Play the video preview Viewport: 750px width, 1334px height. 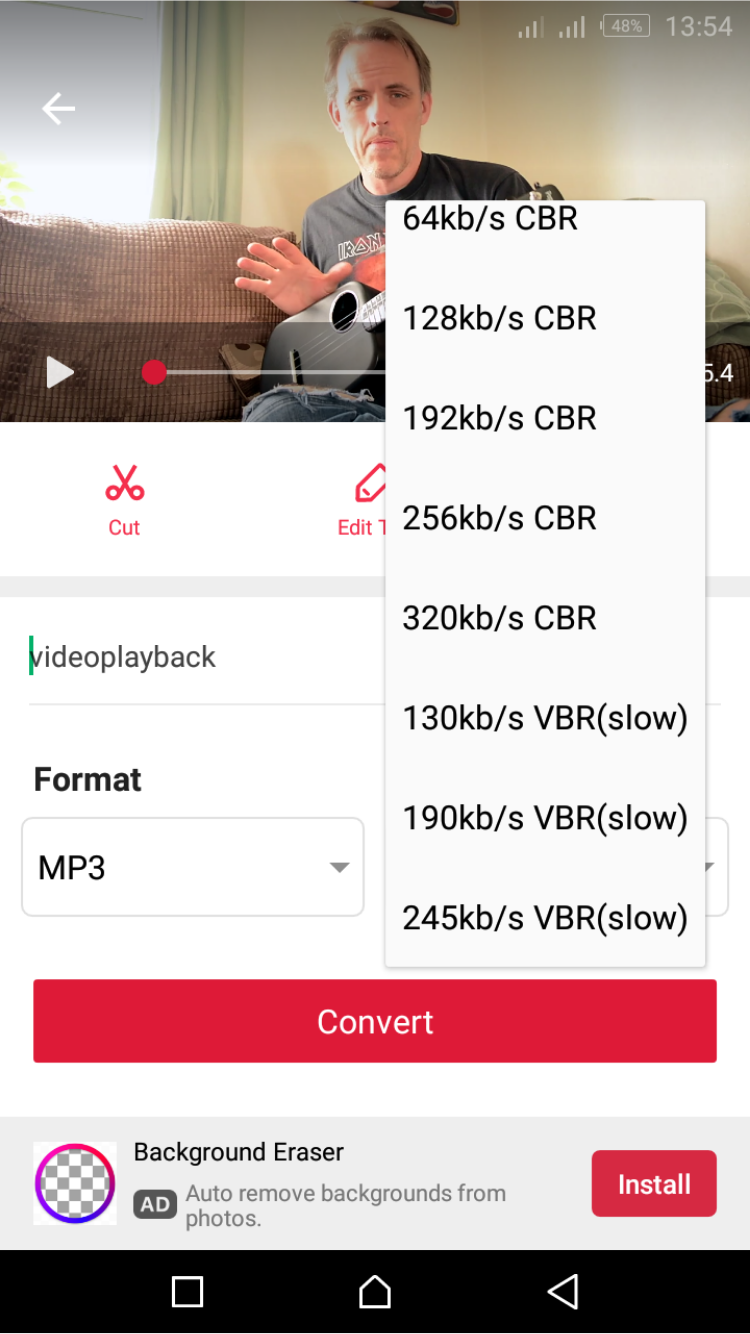[60, 373]
